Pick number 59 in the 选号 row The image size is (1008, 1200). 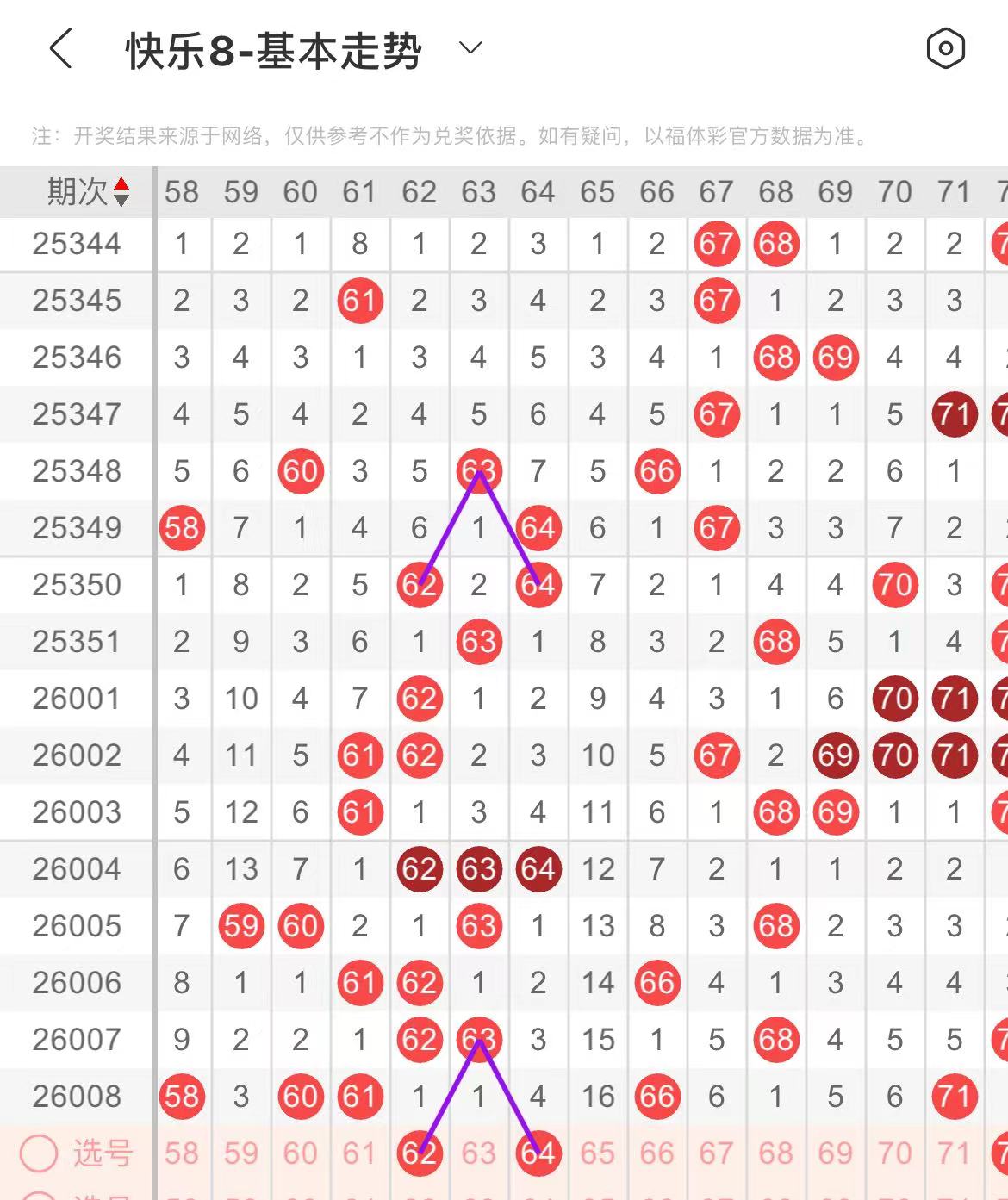(x=241, y=1153)
